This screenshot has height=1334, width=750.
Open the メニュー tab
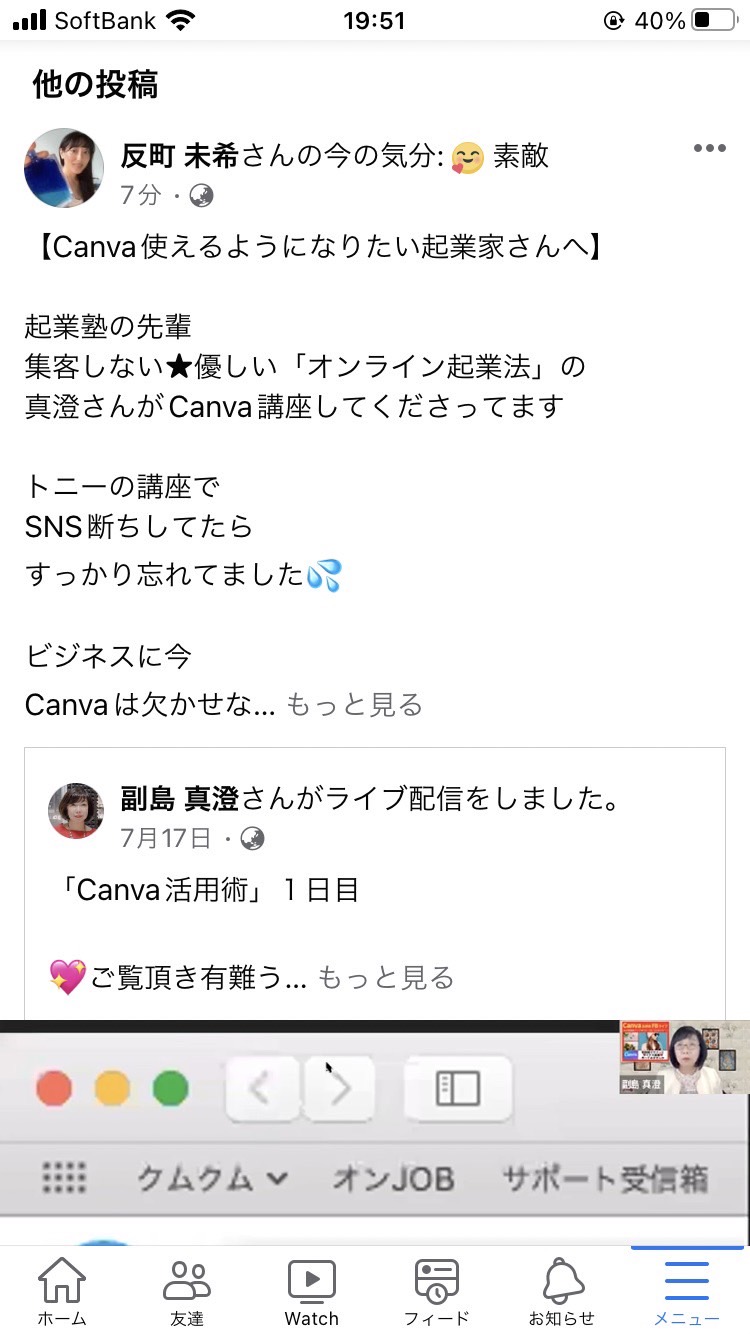[x=687, y=1292]
